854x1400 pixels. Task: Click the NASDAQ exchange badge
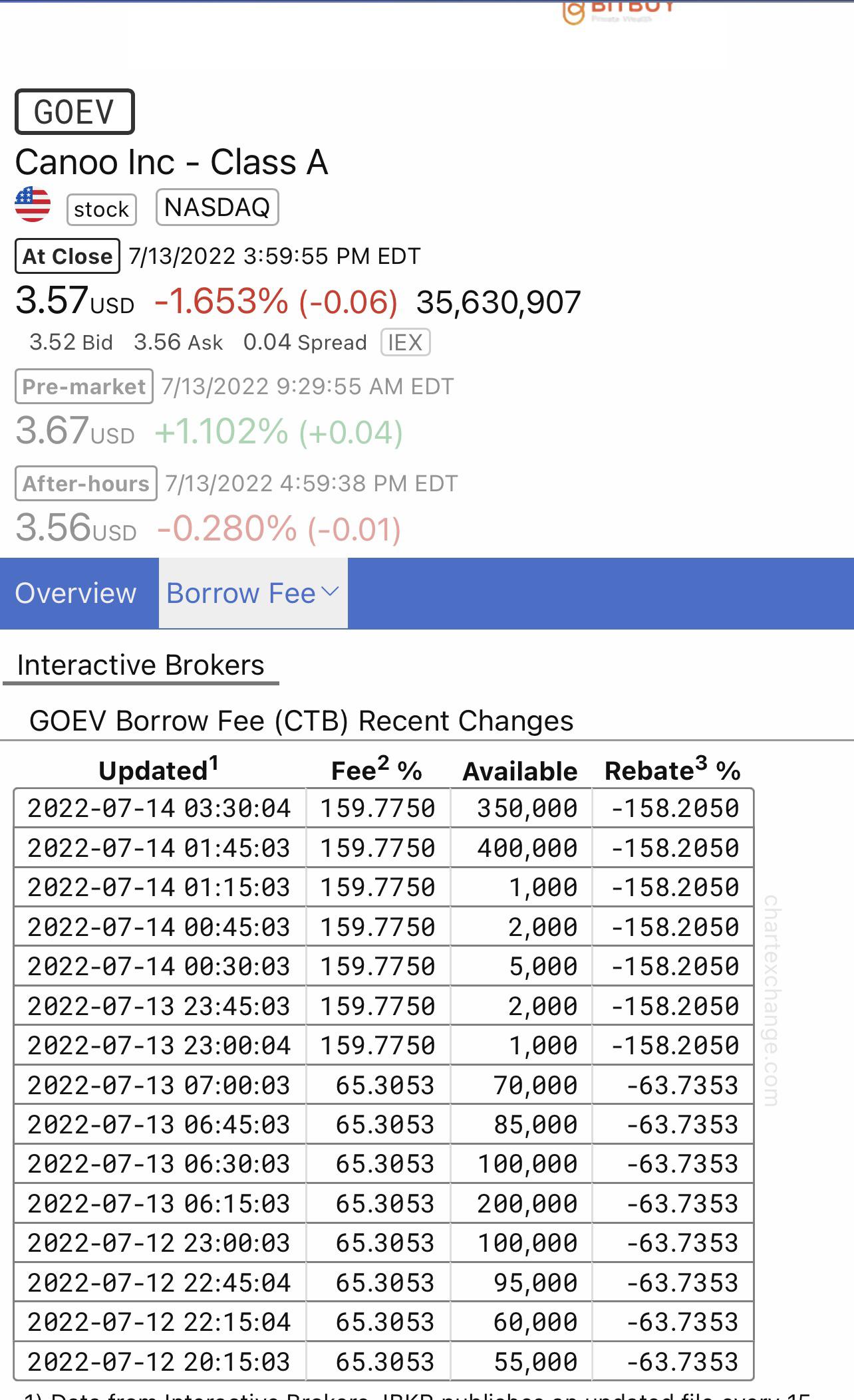[217, 207]
